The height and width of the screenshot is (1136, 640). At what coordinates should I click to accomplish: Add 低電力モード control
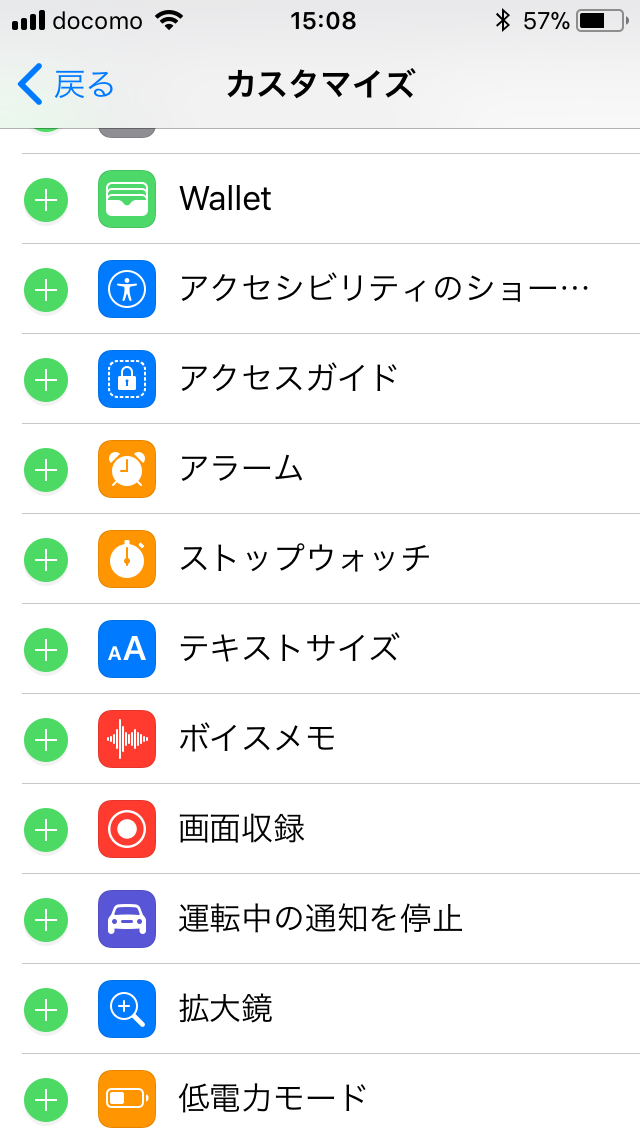(46, 1099)
